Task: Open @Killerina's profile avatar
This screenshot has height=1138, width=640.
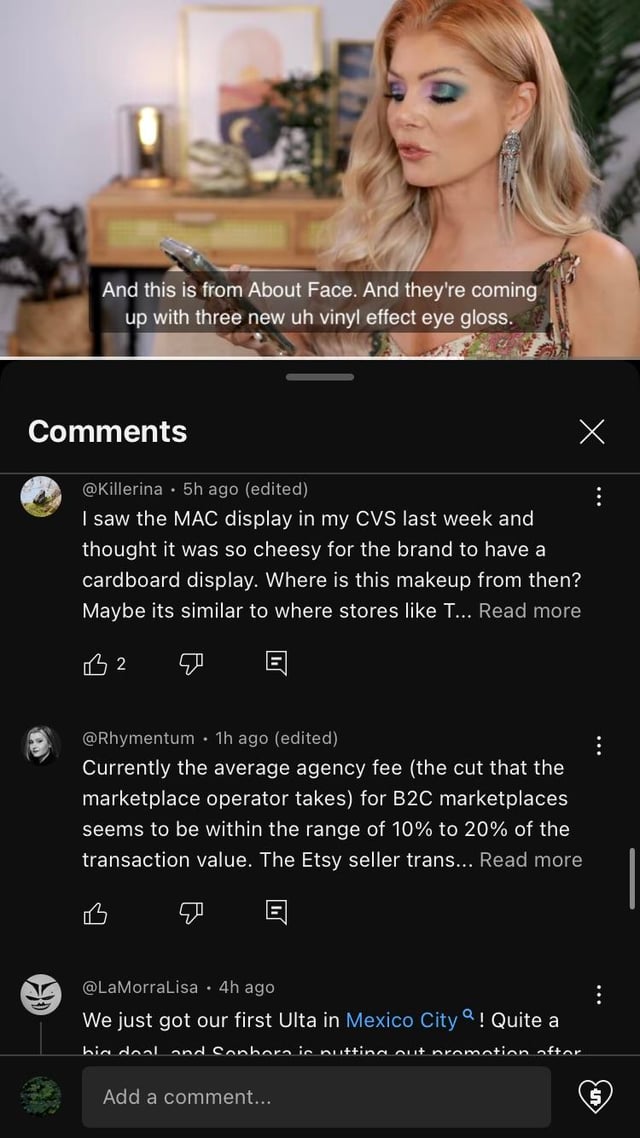Action: click(x=41, y=497)
